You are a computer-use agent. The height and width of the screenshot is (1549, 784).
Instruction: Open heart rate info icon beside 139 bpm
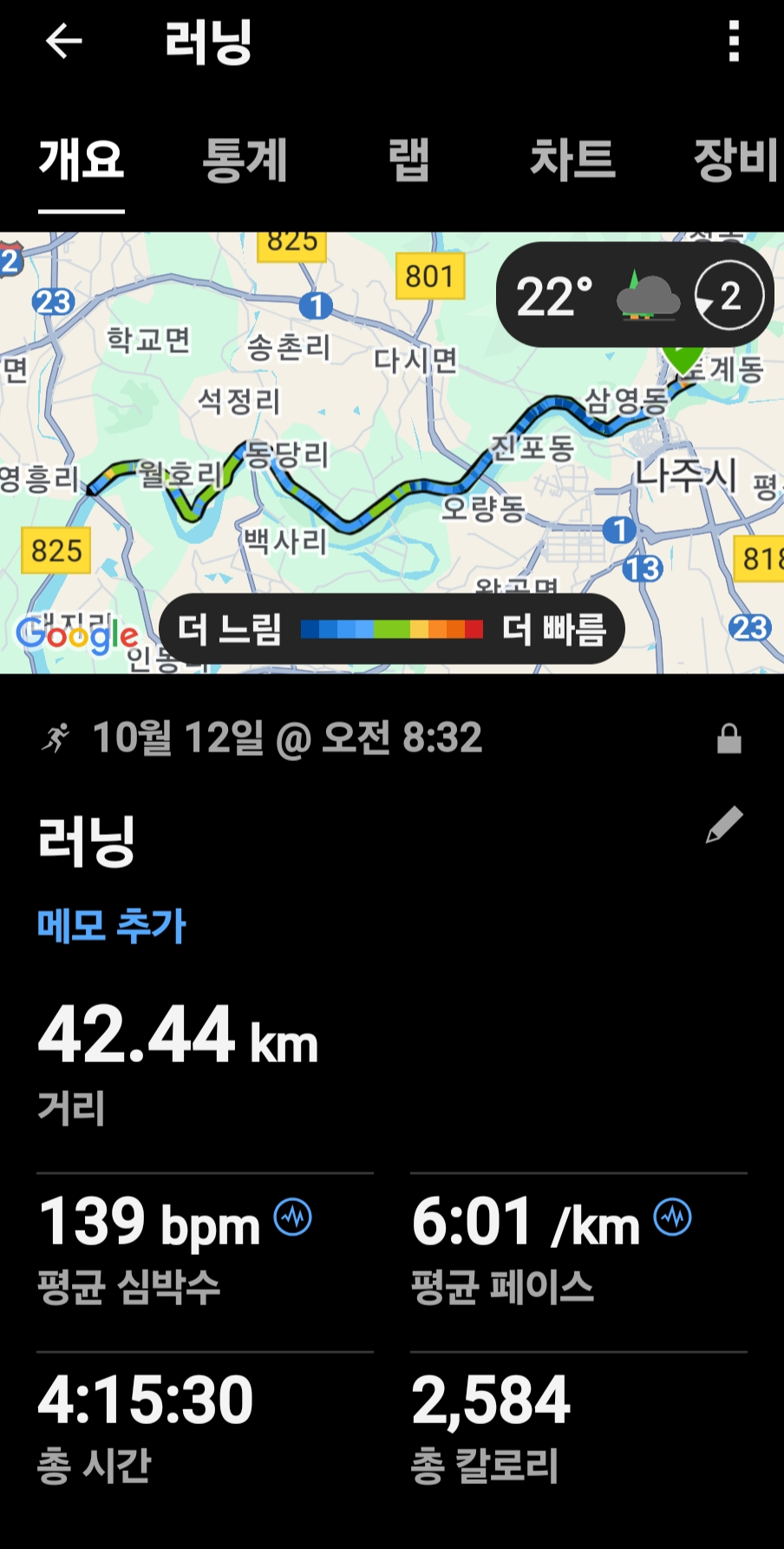pyautogui.click(x=293, y=1217)
